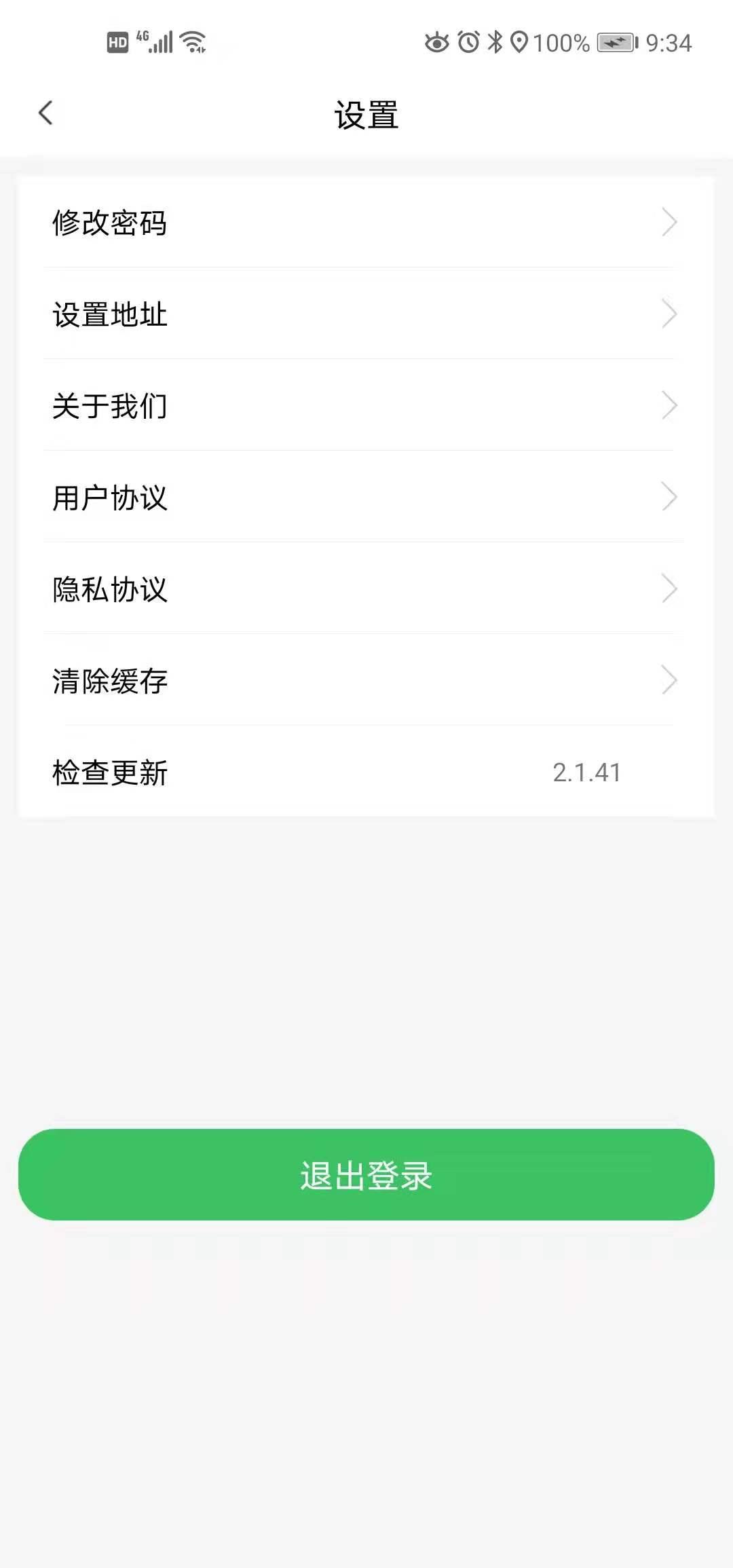Open 修改密码 to change password

[x=365, y=223]
